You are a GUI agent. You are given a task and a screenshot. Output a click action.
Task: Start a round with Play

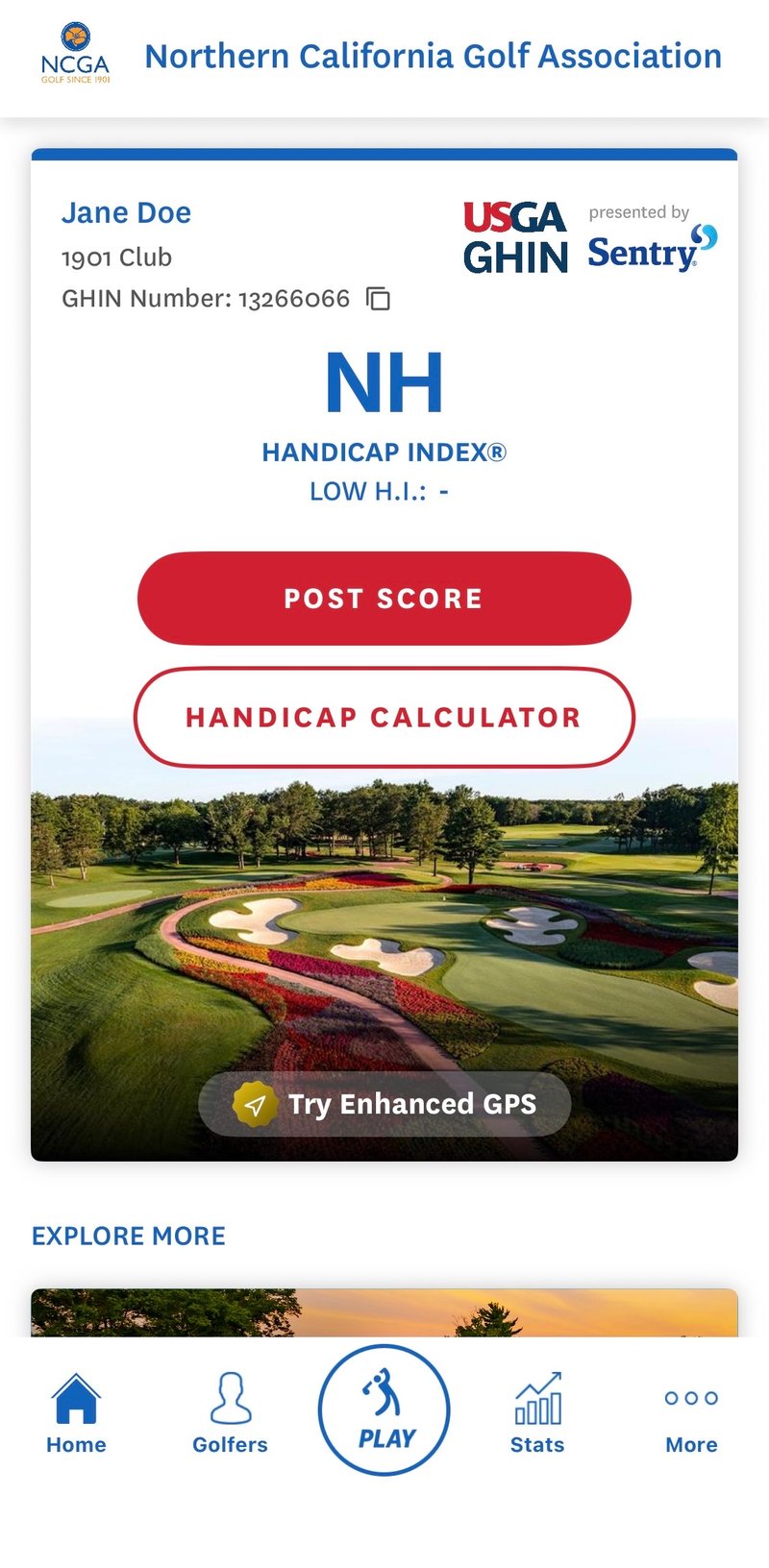[x=384, y=1409]
